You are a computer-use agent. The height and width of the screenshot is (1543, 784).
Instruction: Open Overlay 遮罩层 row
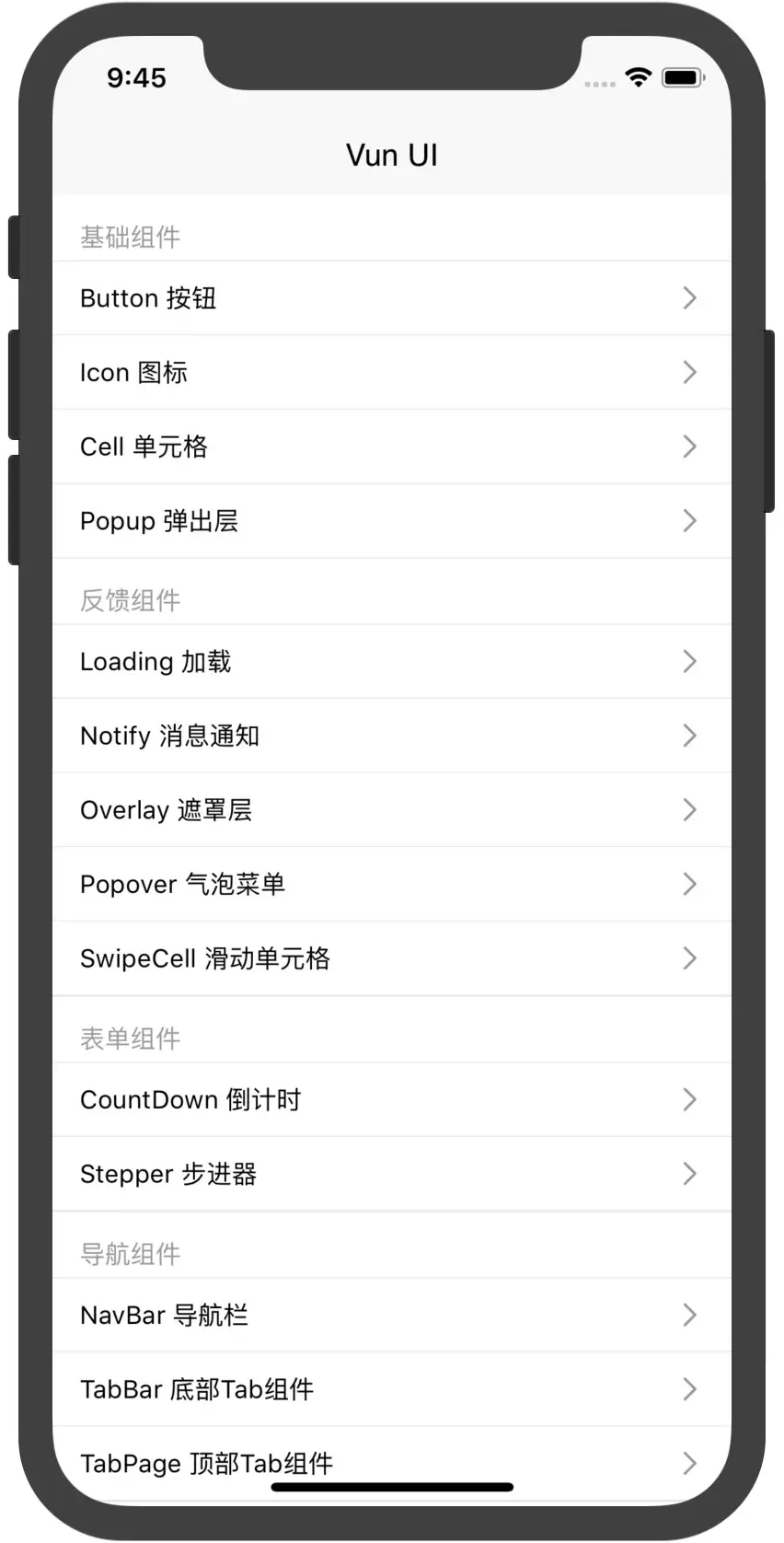(x=392, y=810)
